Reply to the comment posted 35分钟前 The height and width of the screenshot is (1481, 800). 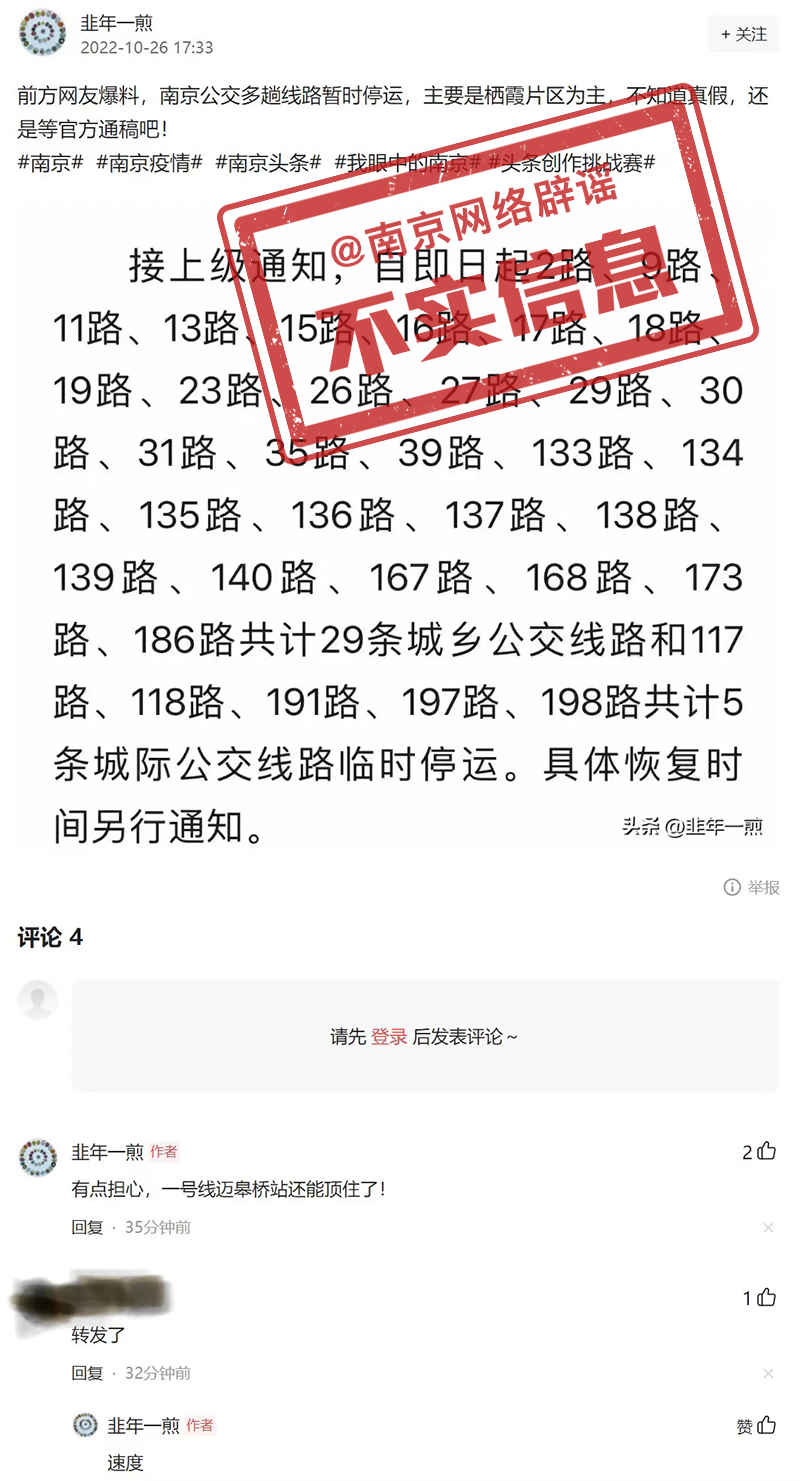click(87, 1227)
